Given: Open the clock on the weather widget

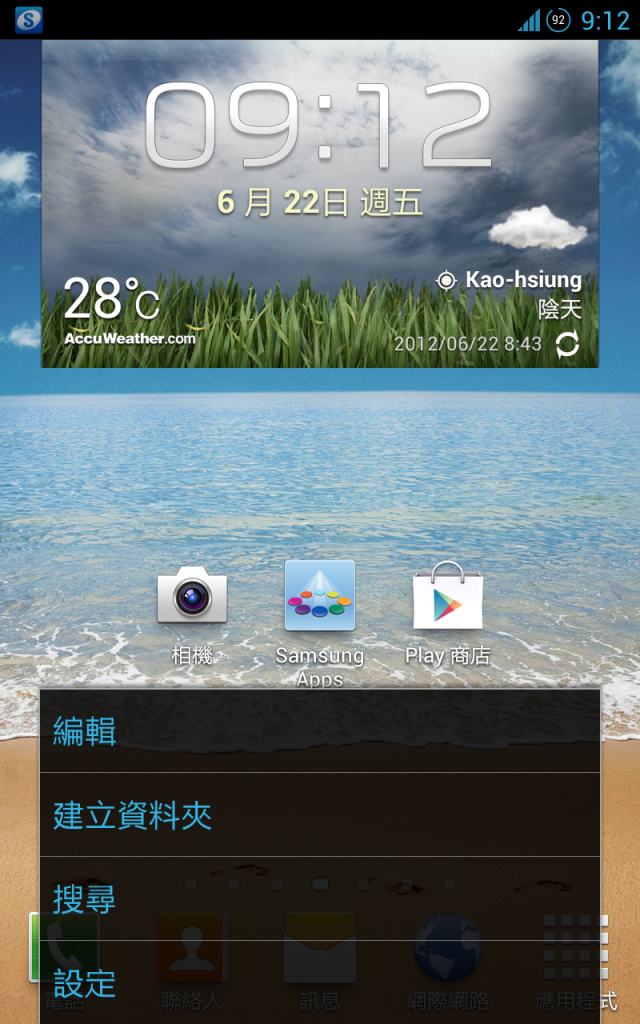Looking at the screenshot, I should point(320,125).
